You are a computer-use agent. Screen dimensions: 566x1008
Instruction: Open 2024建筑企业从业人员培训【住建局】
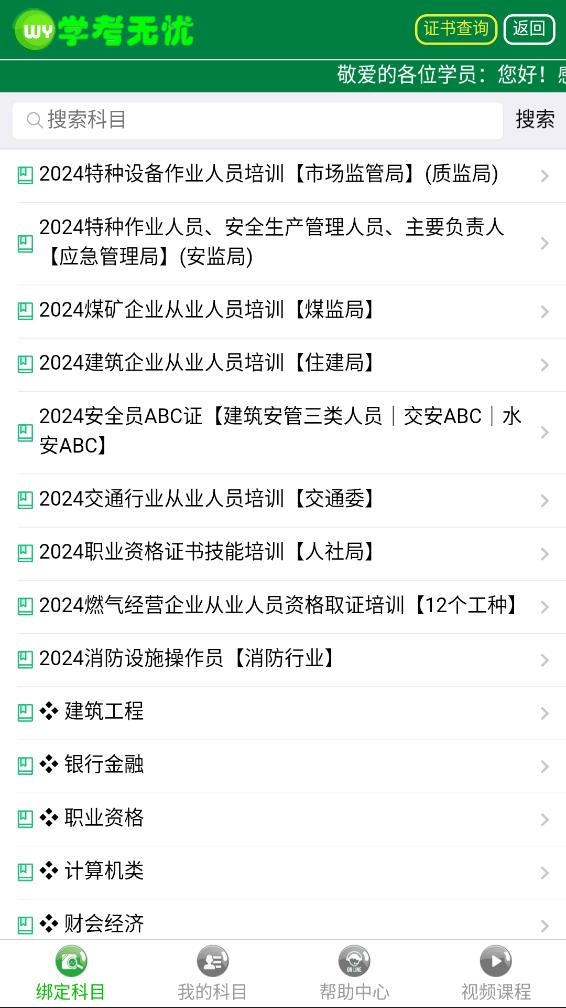coord(283,364)
